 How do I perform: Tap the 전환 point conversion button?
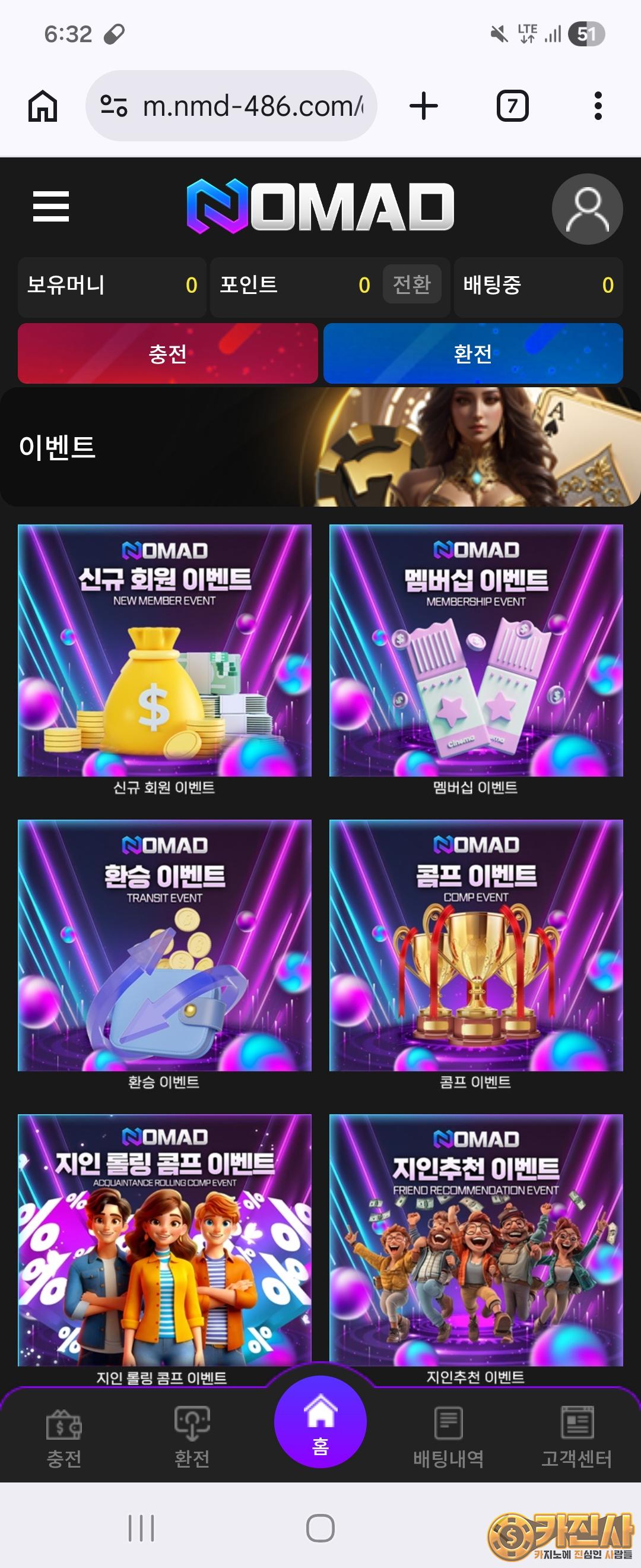click(412, 284)
